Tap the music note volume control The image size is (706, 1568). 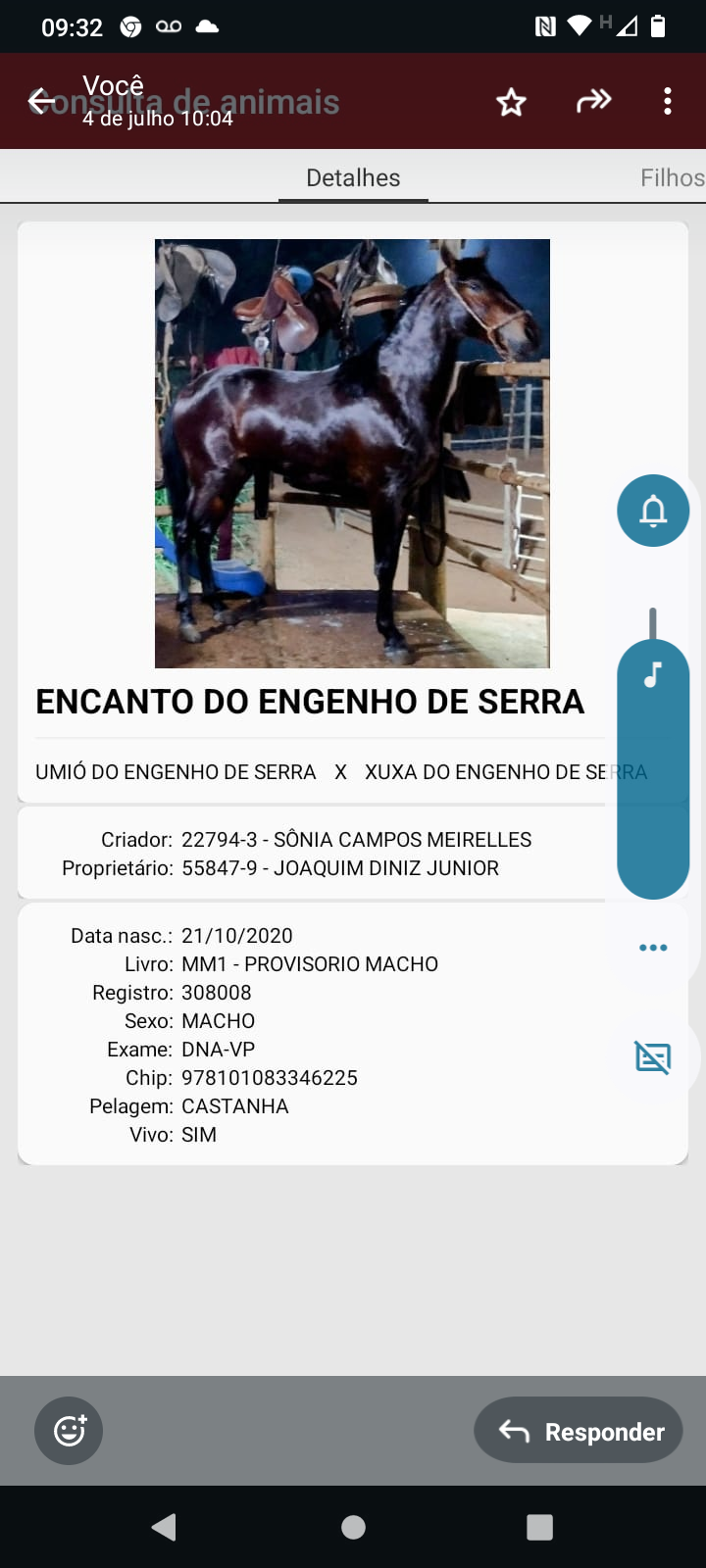pyautogui.click(x=653, y=674)
